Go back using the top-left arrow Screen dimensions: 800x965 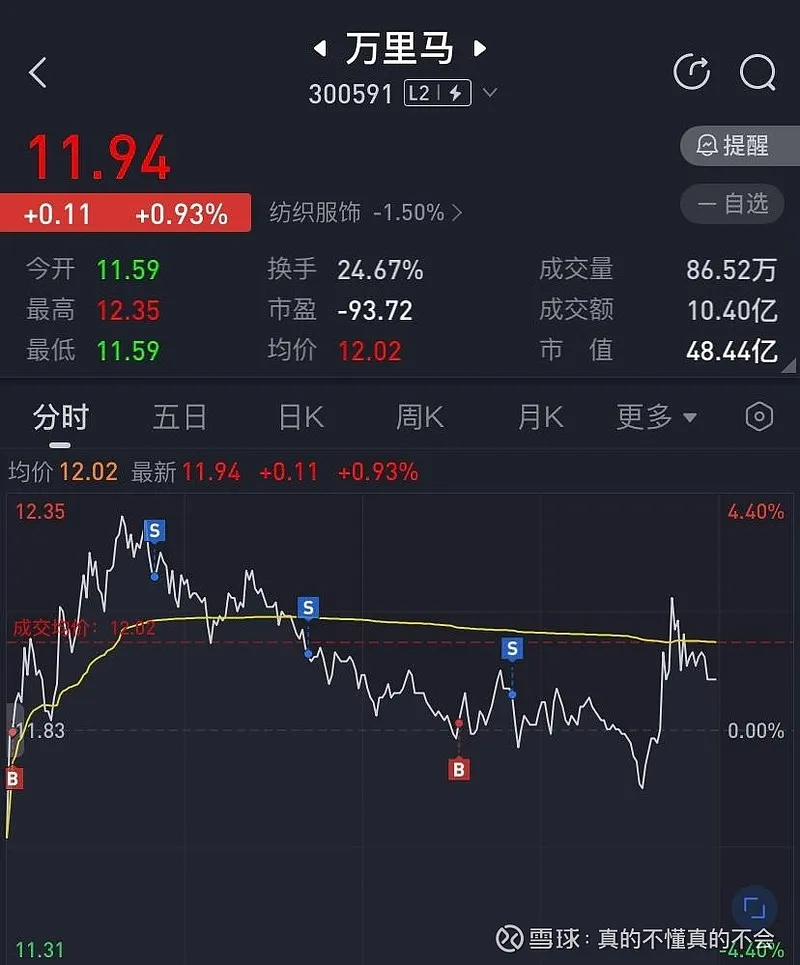tap(38, 72)
